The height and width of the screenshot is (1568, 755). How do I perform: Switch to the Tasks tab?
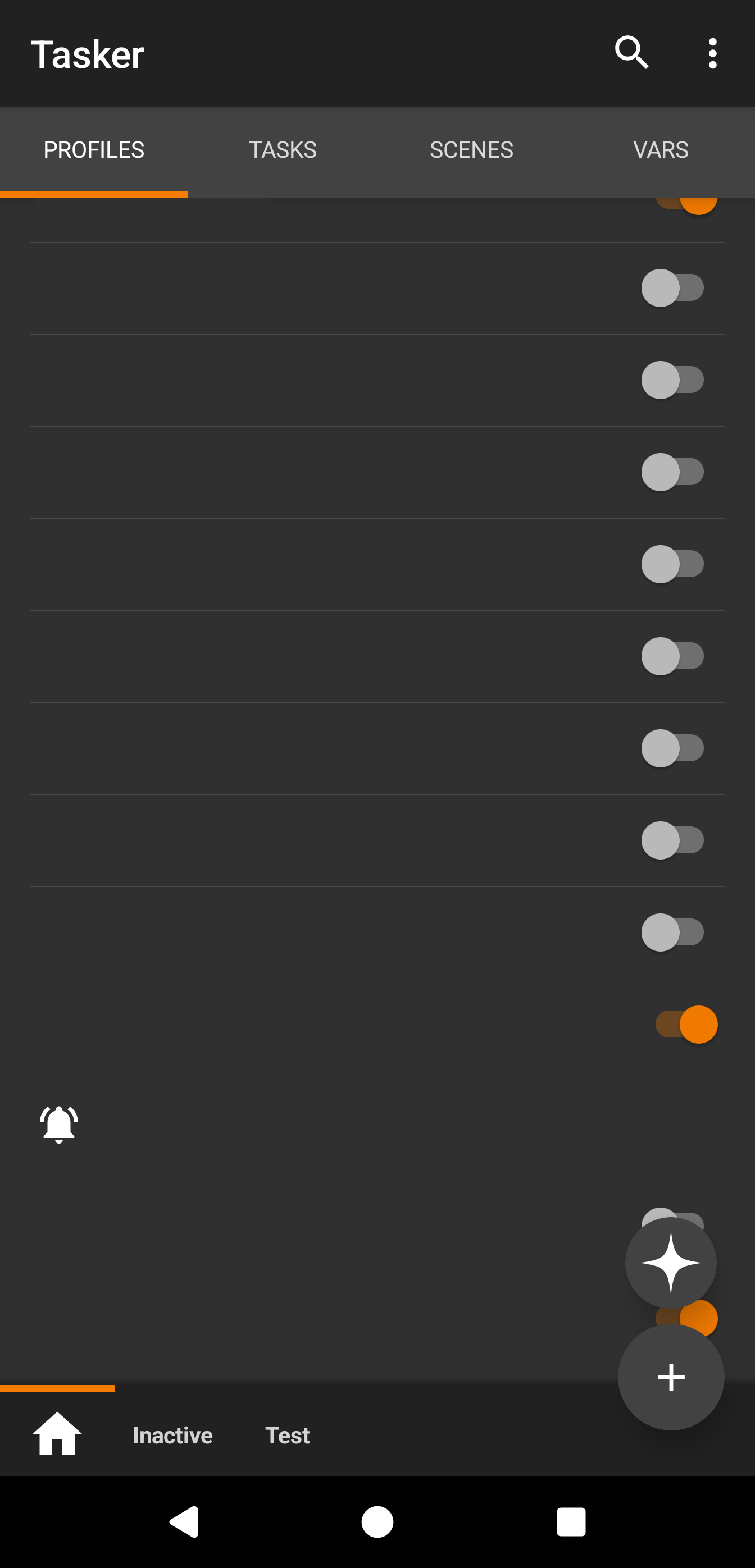coord(283,150)
